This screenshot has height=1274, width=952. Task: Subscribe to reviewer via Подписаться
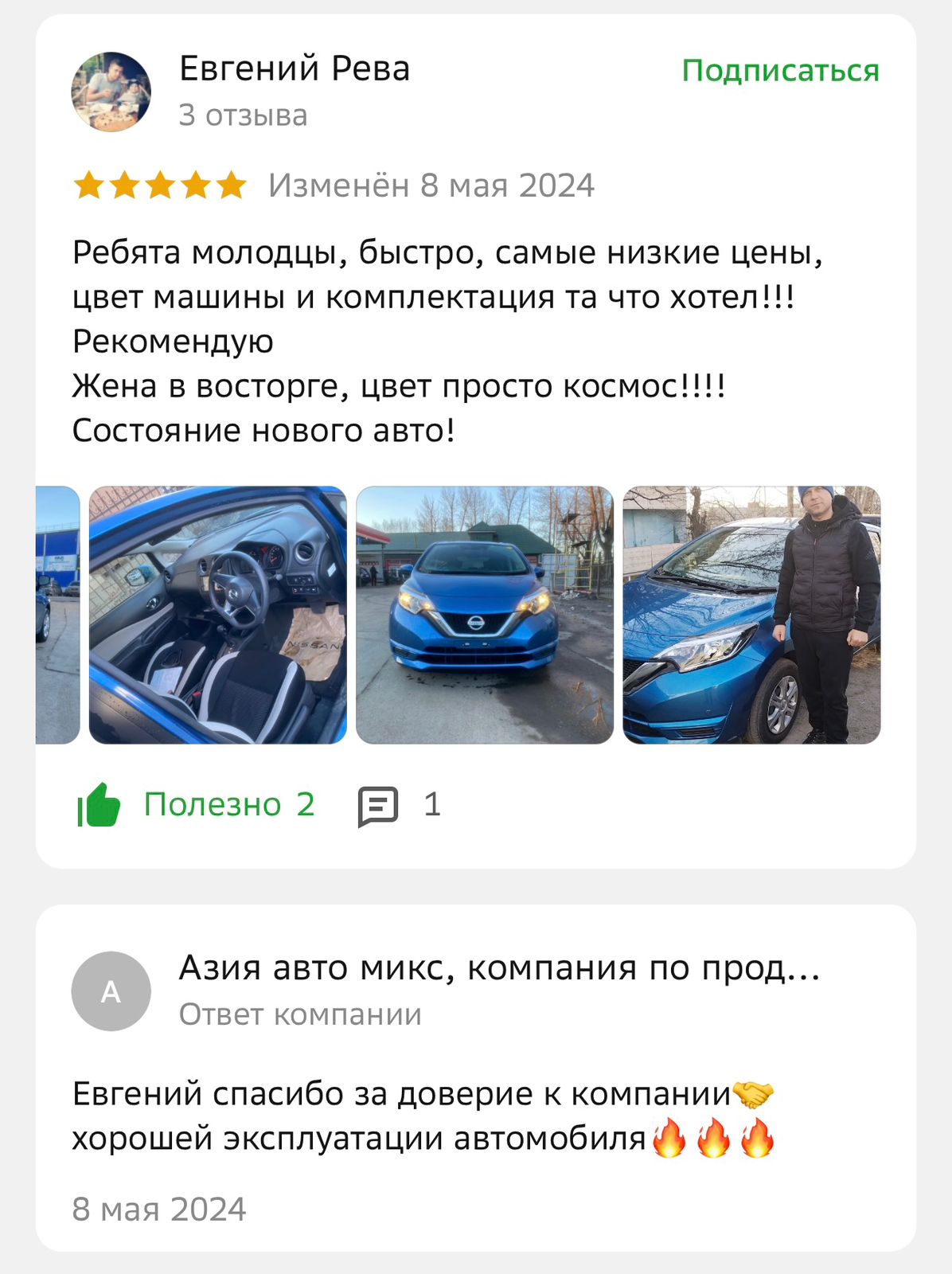pos(780,71)
